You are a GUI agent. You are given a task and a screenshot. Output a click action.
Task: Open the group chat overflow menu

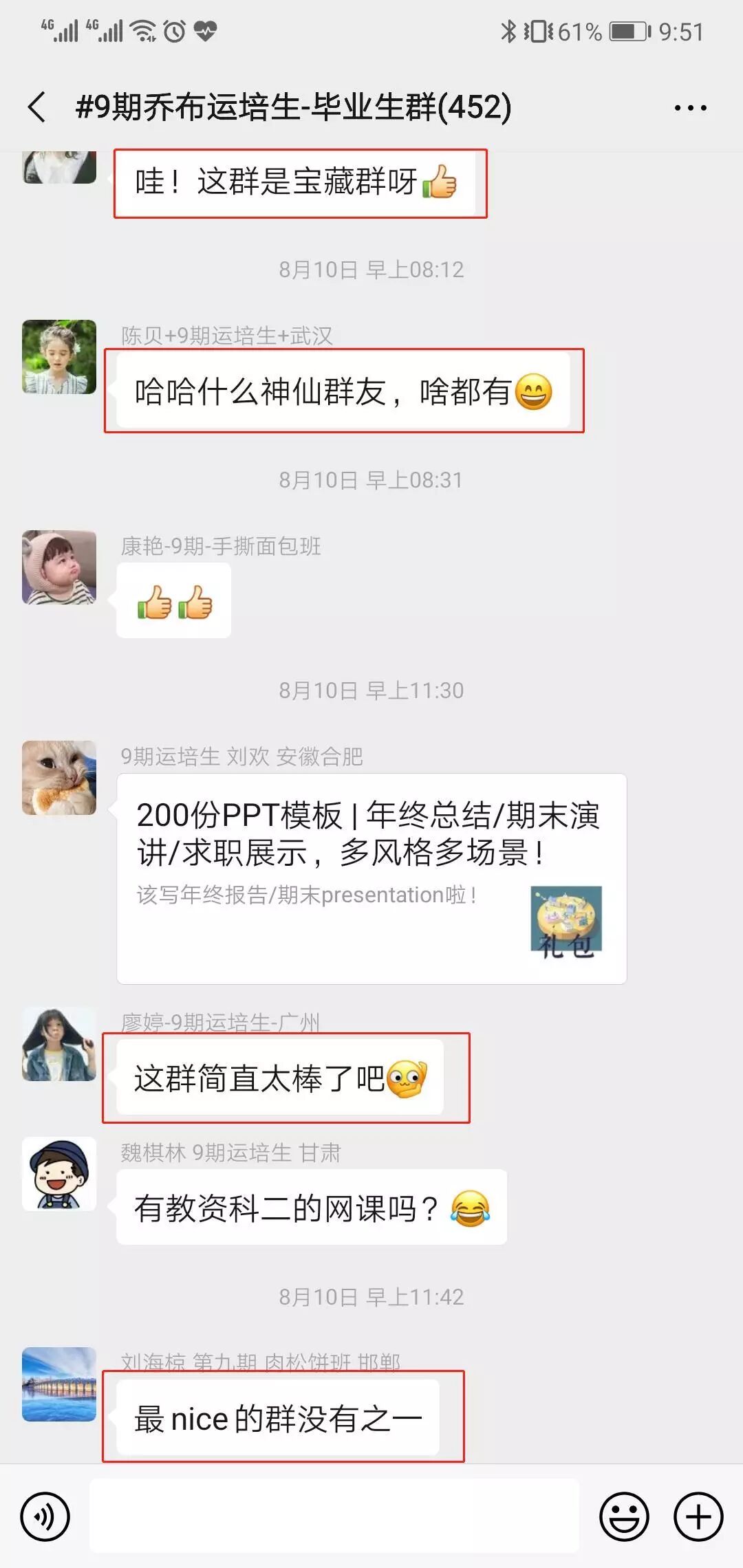[690, 108]
